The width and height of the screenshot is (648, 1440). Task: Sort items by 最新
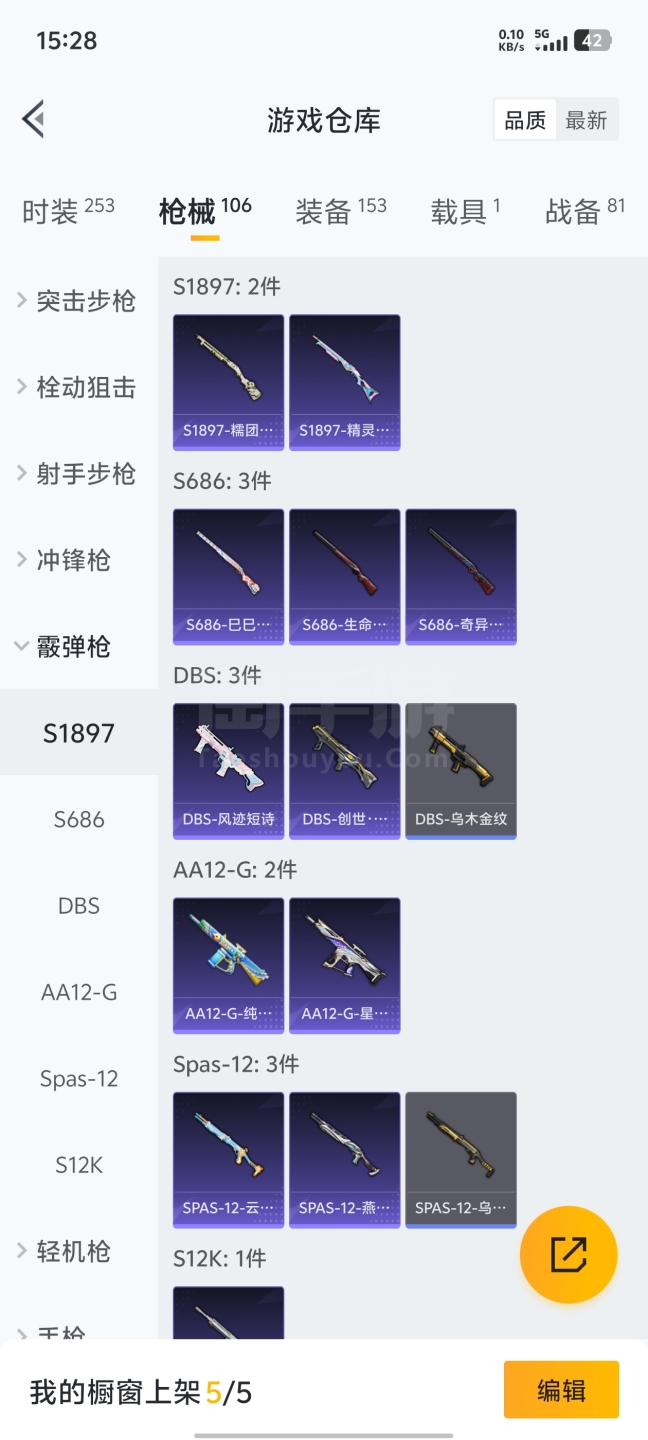click(586, 120)
